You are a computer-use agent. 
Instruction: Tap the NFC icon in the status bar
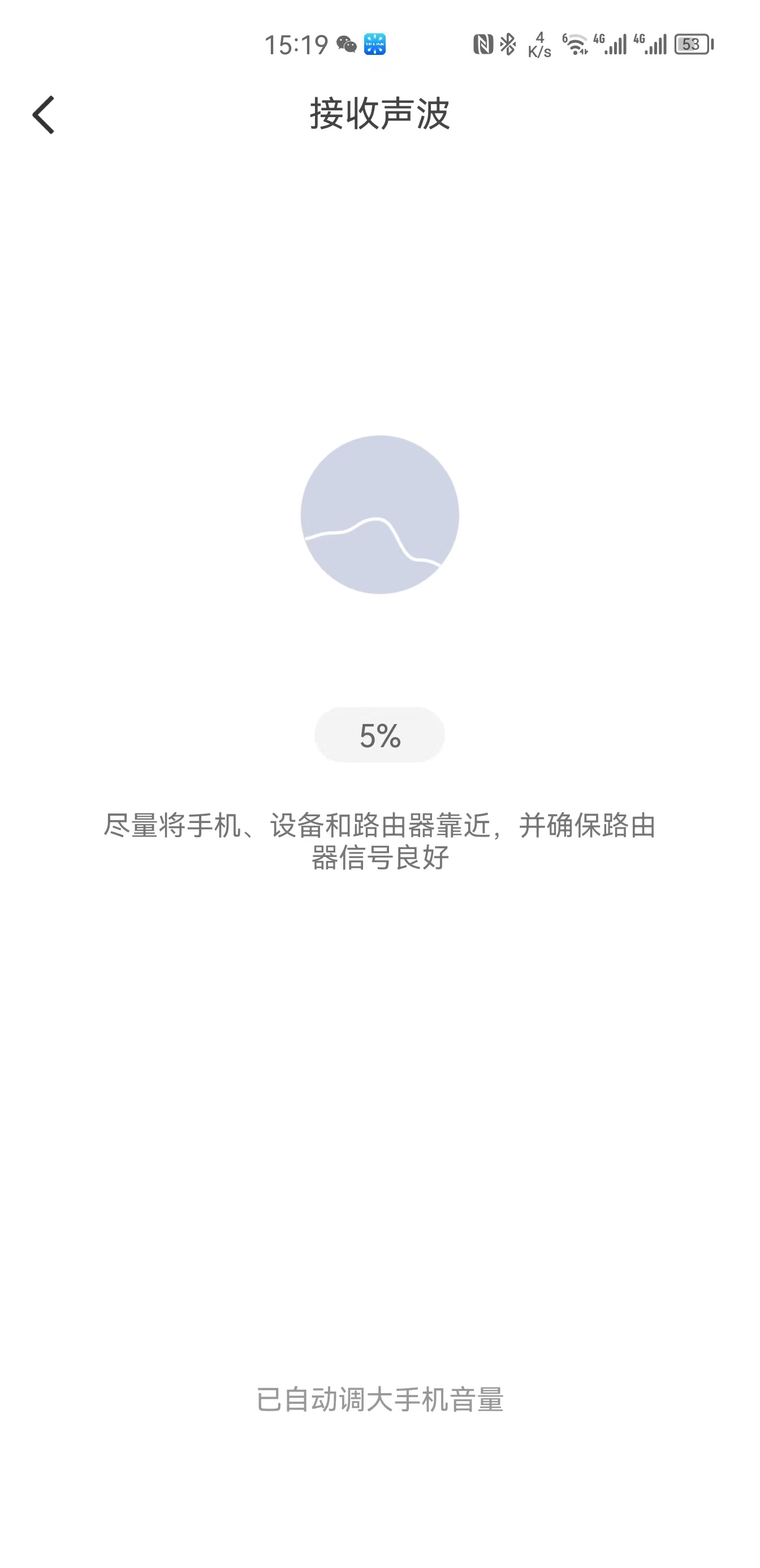click(x=483, y=42)
